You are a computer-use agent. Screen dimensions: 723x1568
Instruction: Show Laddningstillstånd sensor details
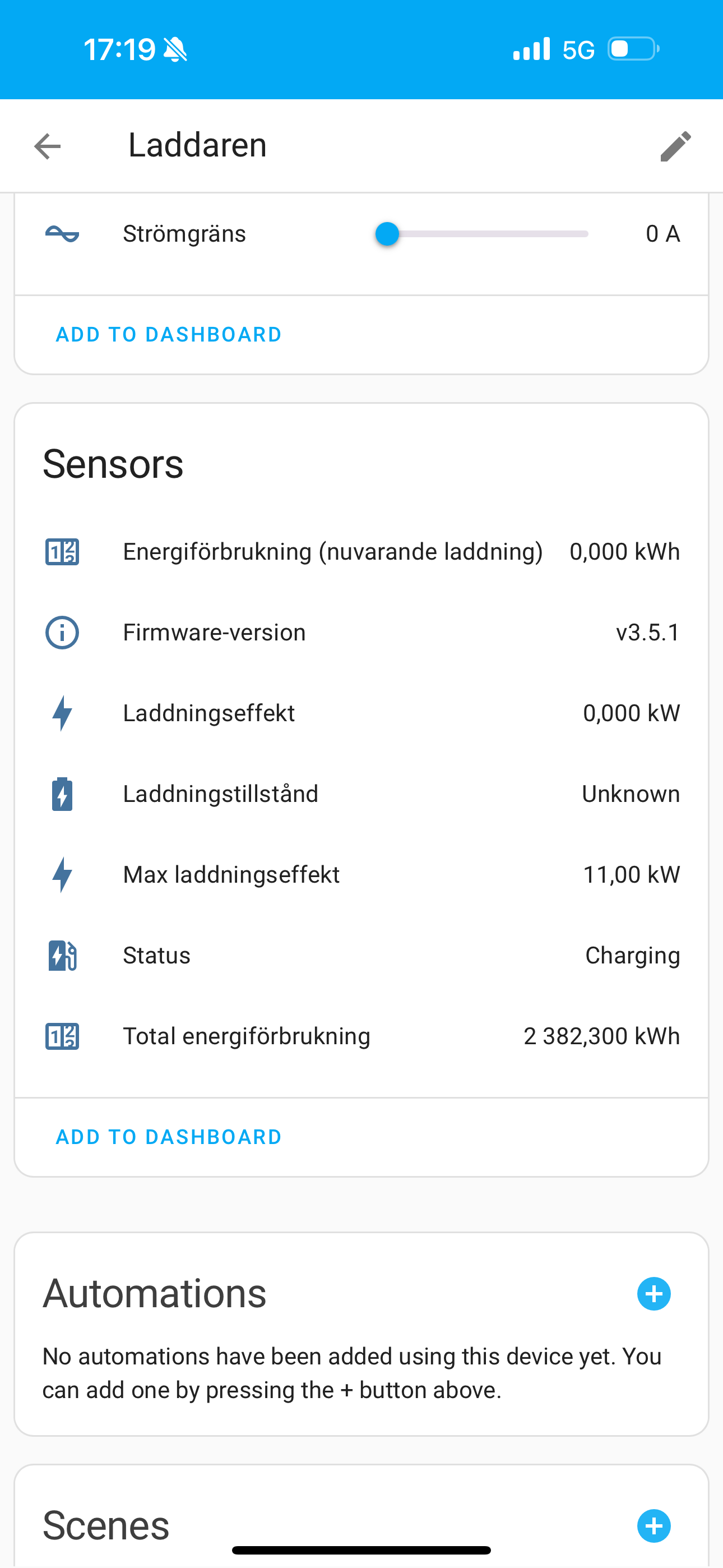[220, 794]
